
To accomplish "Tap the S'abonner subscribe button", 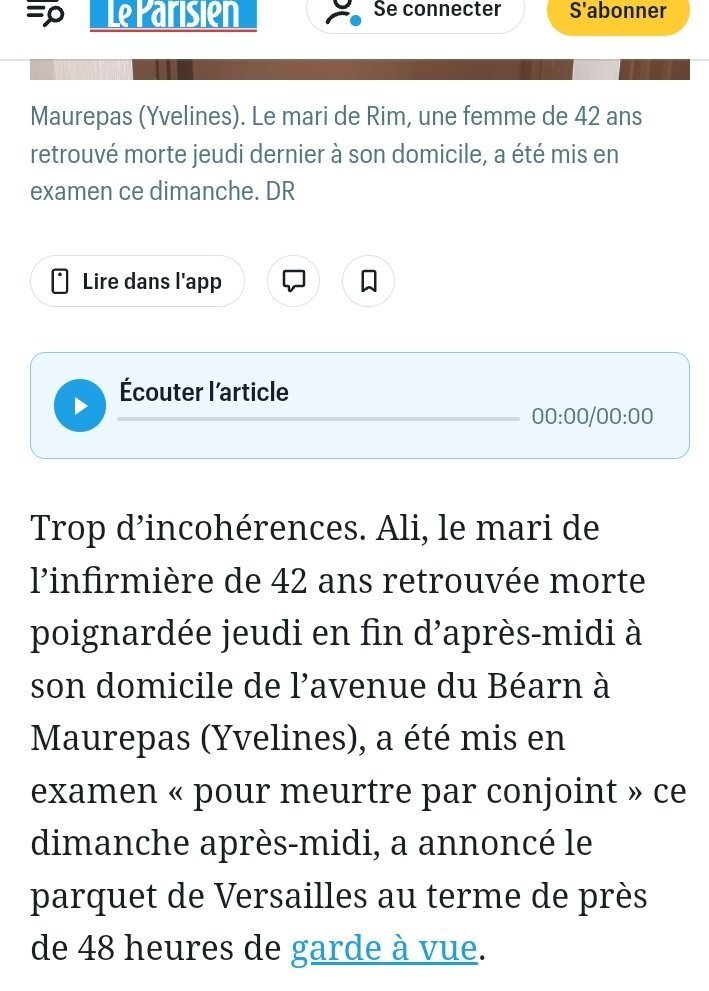I will [618, 14].
